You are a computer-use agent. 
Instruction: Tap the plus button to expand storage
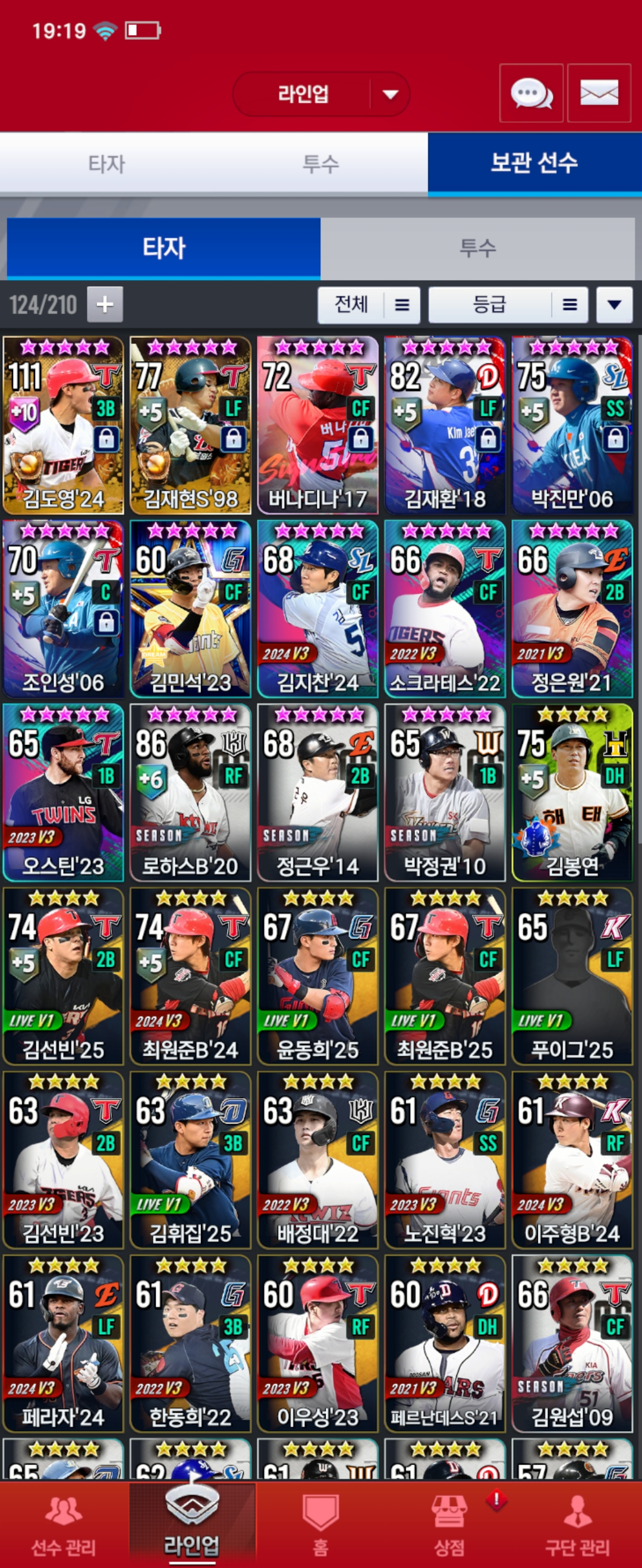(x=105, y=304)
